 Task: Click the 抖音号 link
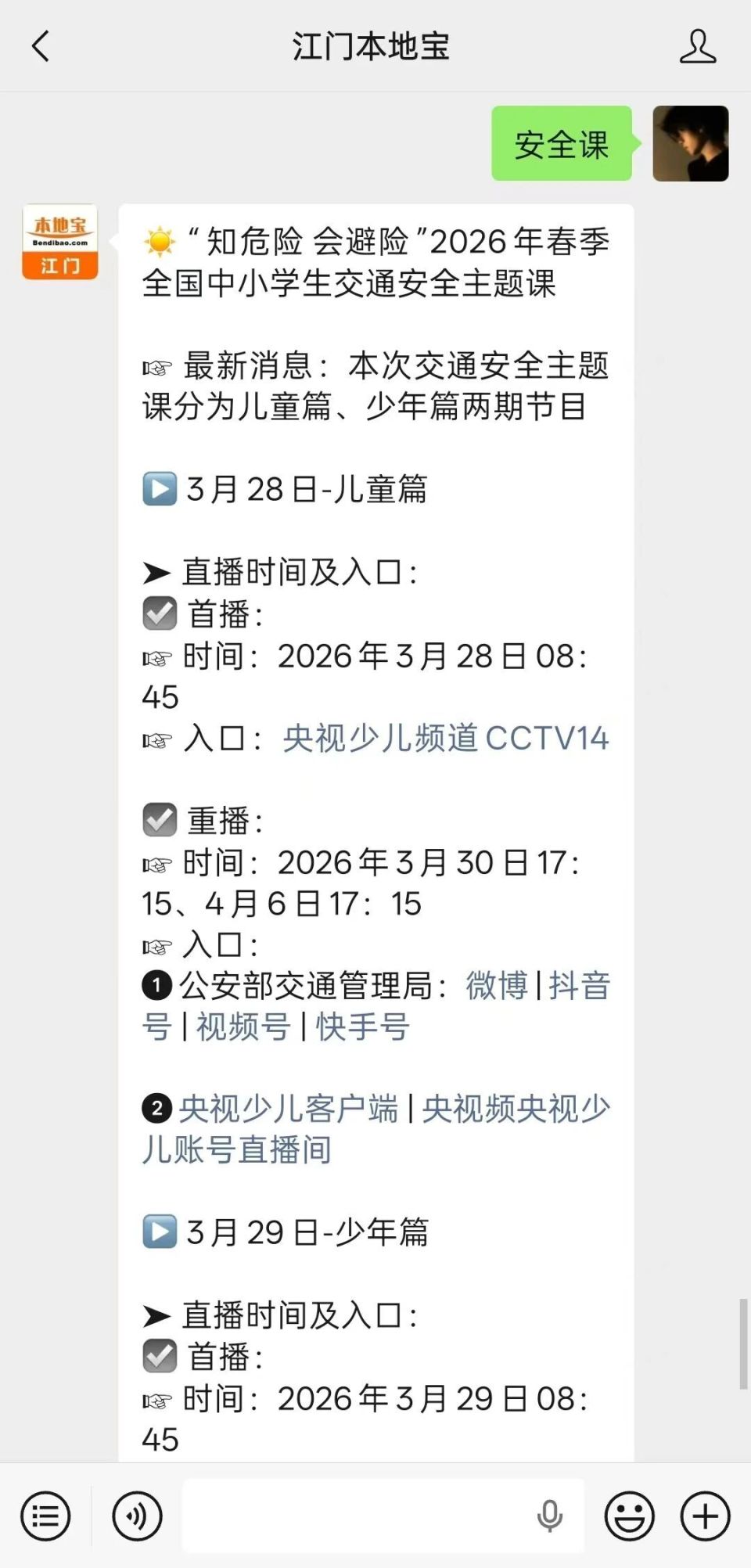pyautogui.click(x=579, y=987)
